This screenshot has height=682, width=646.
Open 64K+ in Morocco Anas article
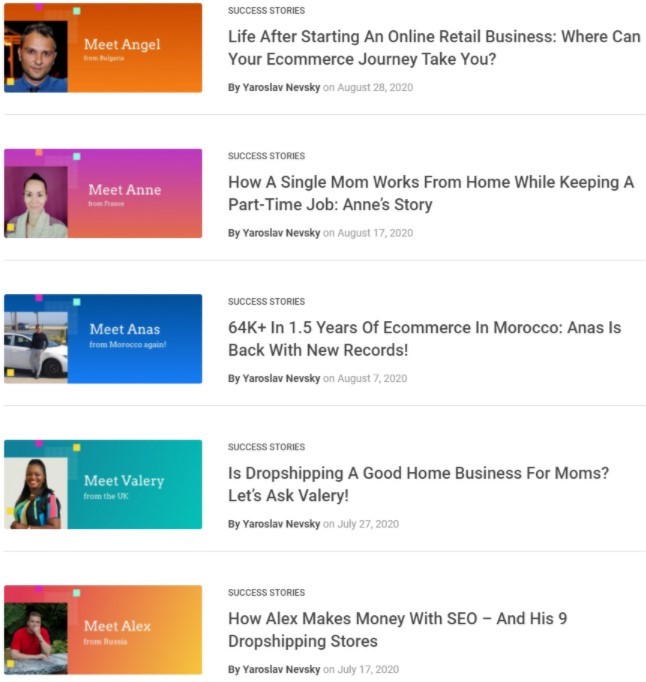pyautogui.click(x=425, y=339)
